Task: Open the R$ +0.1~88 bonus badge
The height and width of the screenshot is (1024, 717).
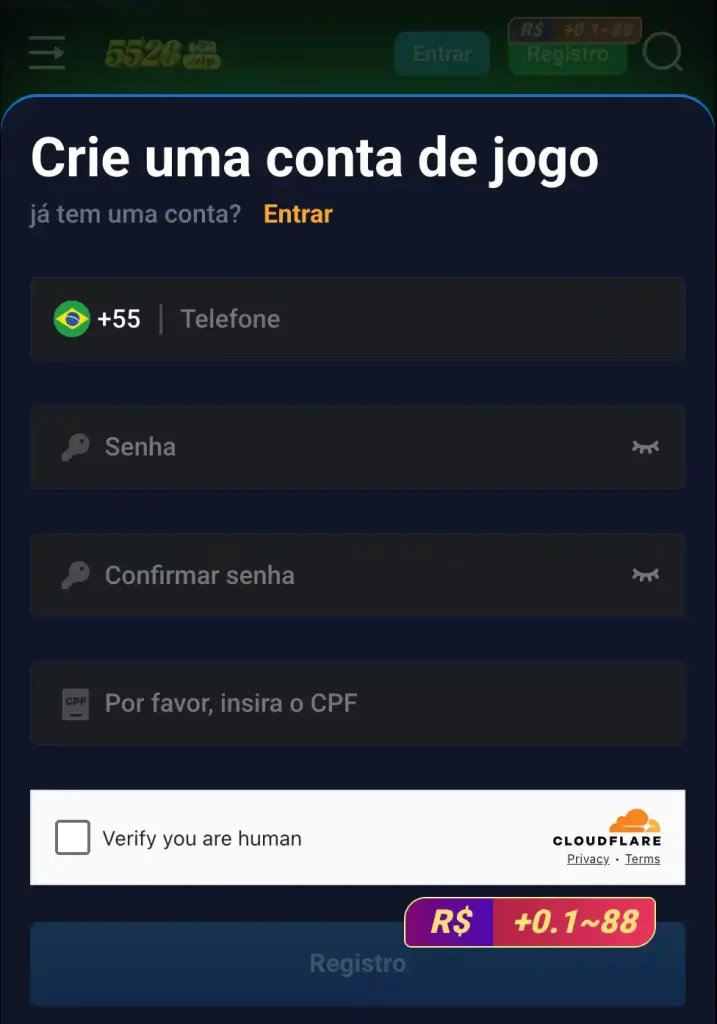Action: tap(529, 921)
